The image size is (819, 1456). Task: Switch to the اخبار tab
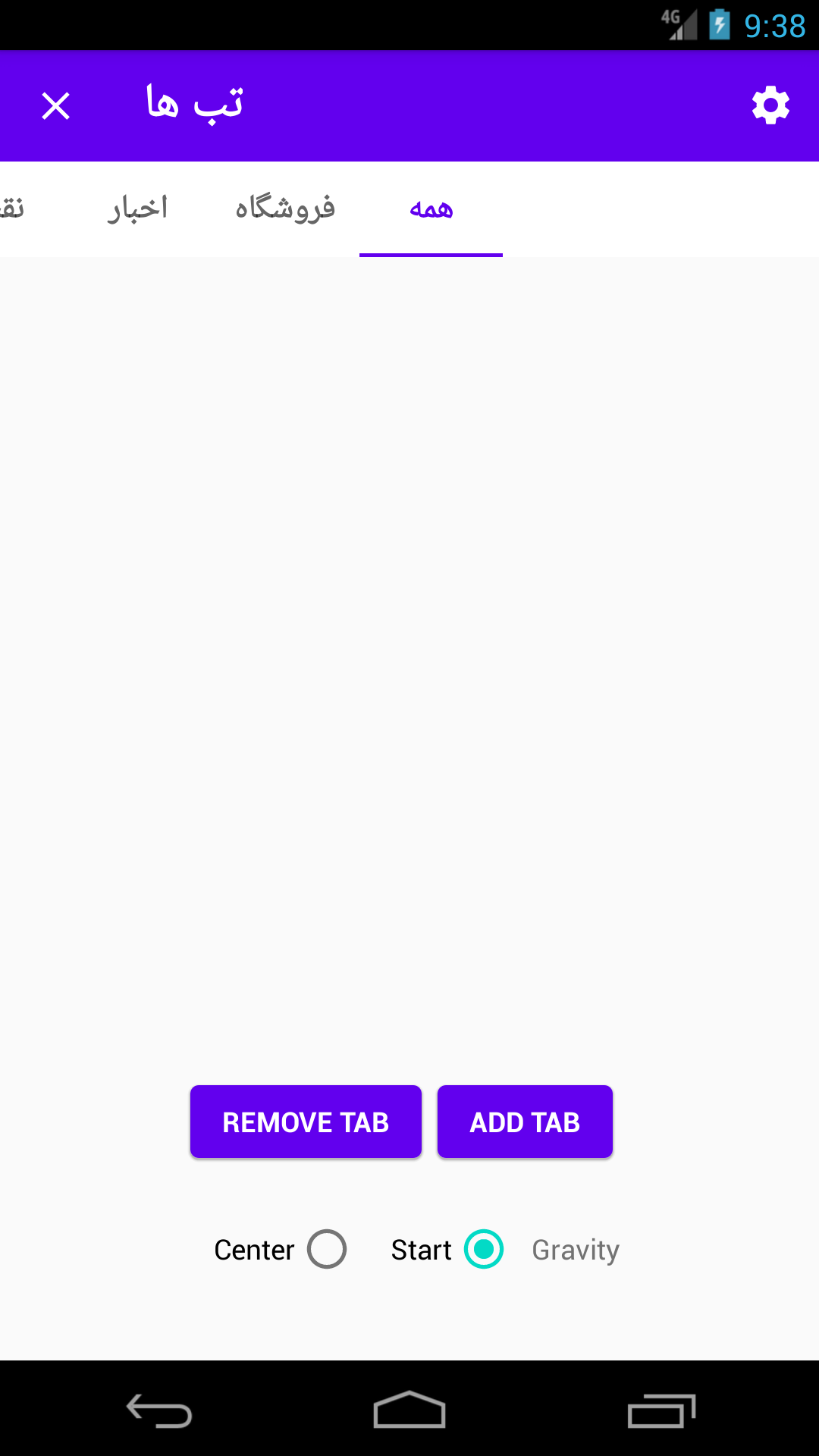click(x=137, y=209)
